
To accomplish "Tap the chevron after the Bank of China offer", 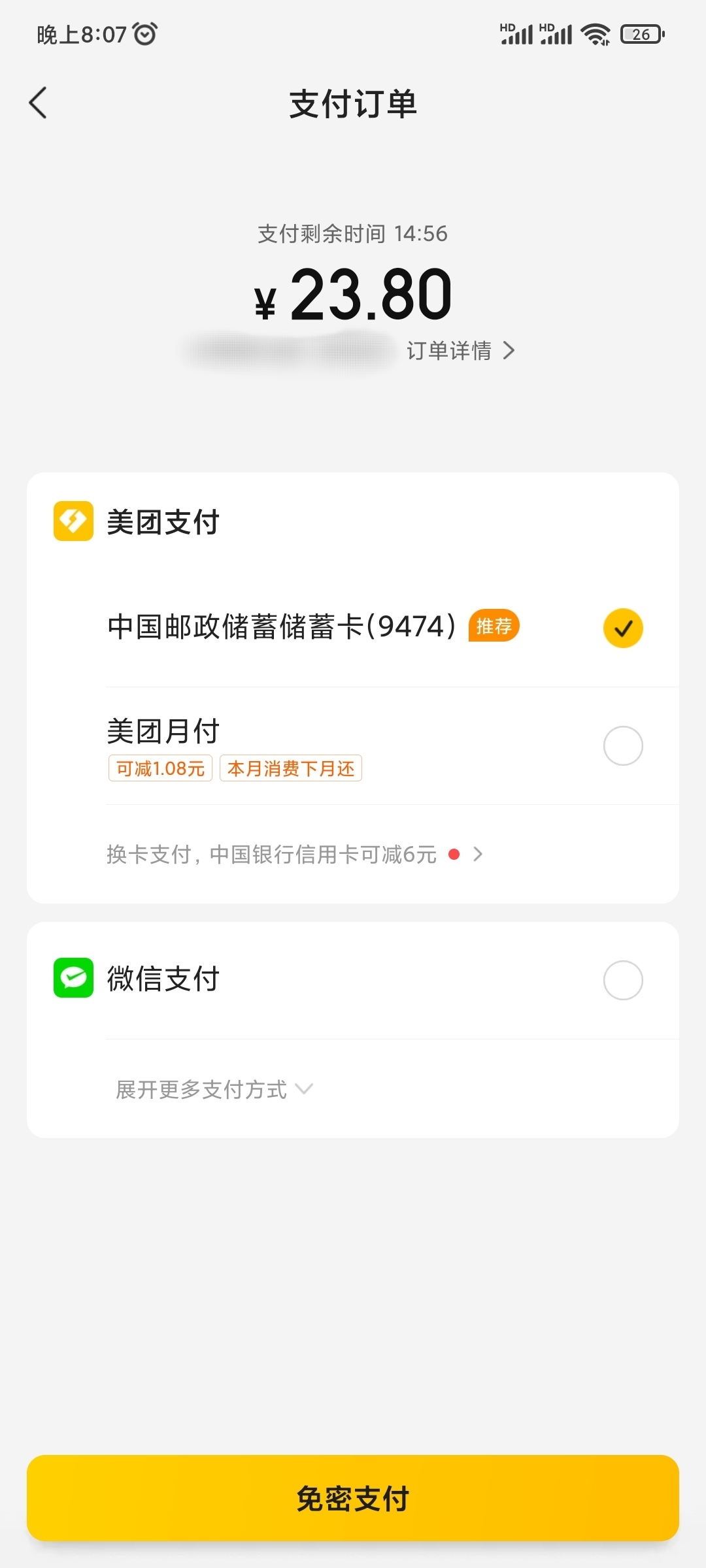I will coord(479,853).
